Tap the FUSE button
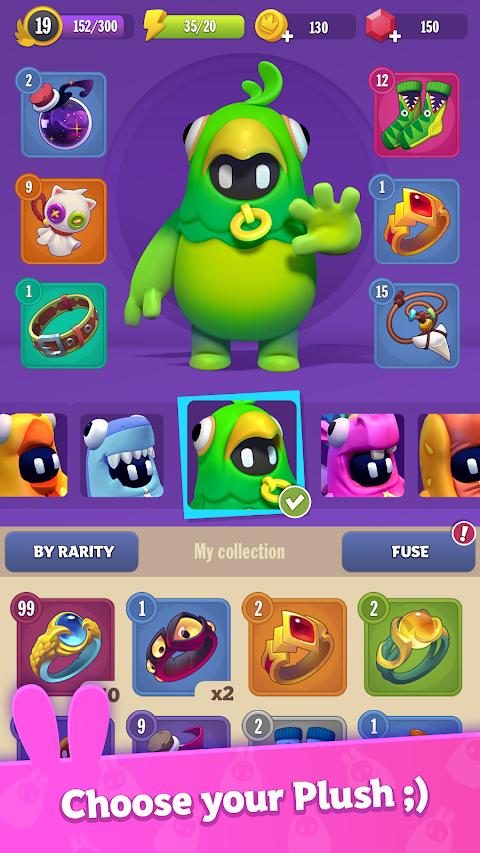 point(409,552)
